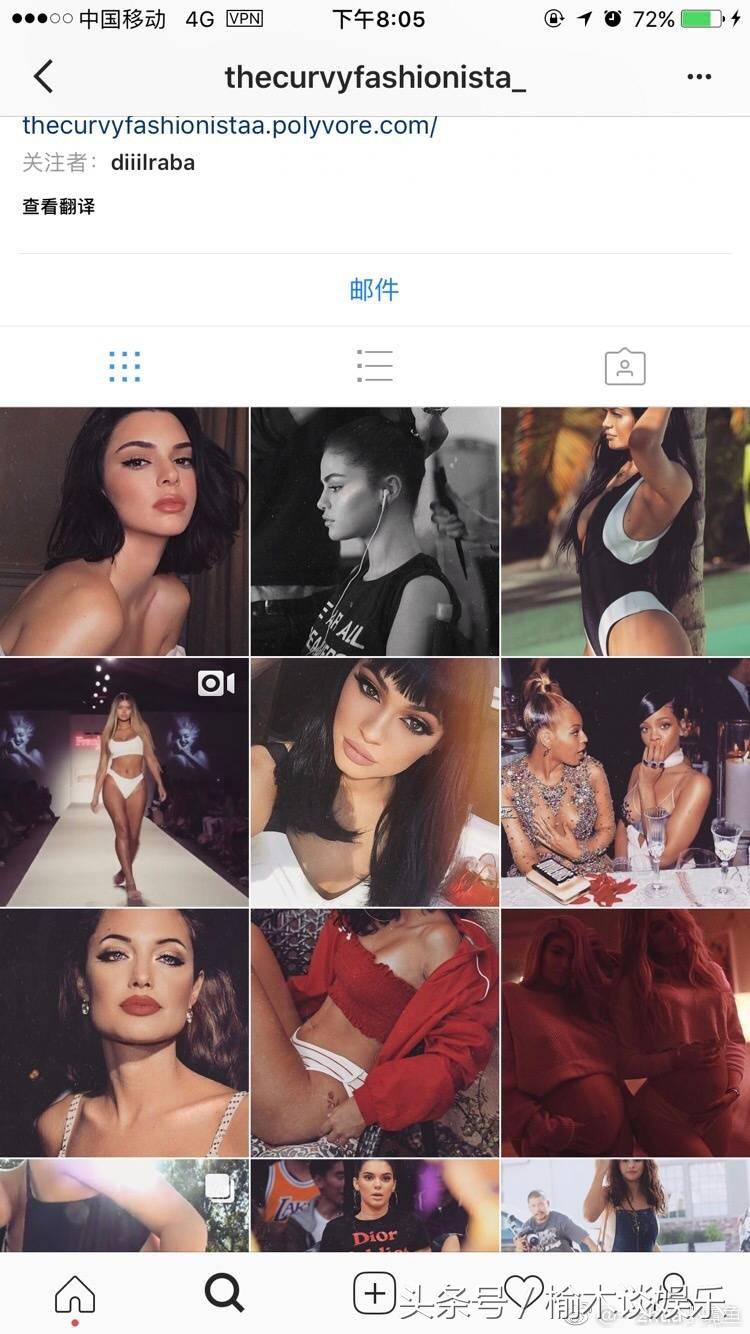
Task: Switch to the list view tab
Action: point(375,367)
